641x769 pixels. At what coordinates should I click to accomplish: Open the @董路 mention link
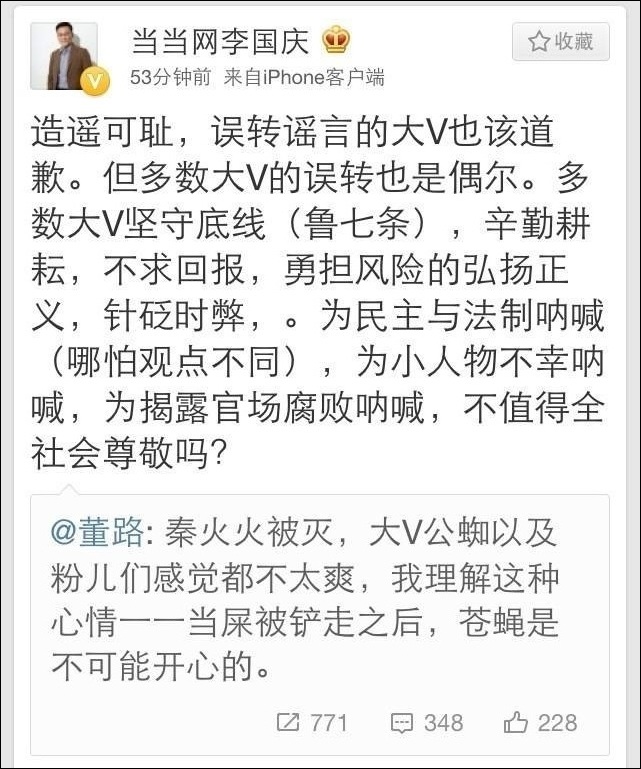(97, 533)
